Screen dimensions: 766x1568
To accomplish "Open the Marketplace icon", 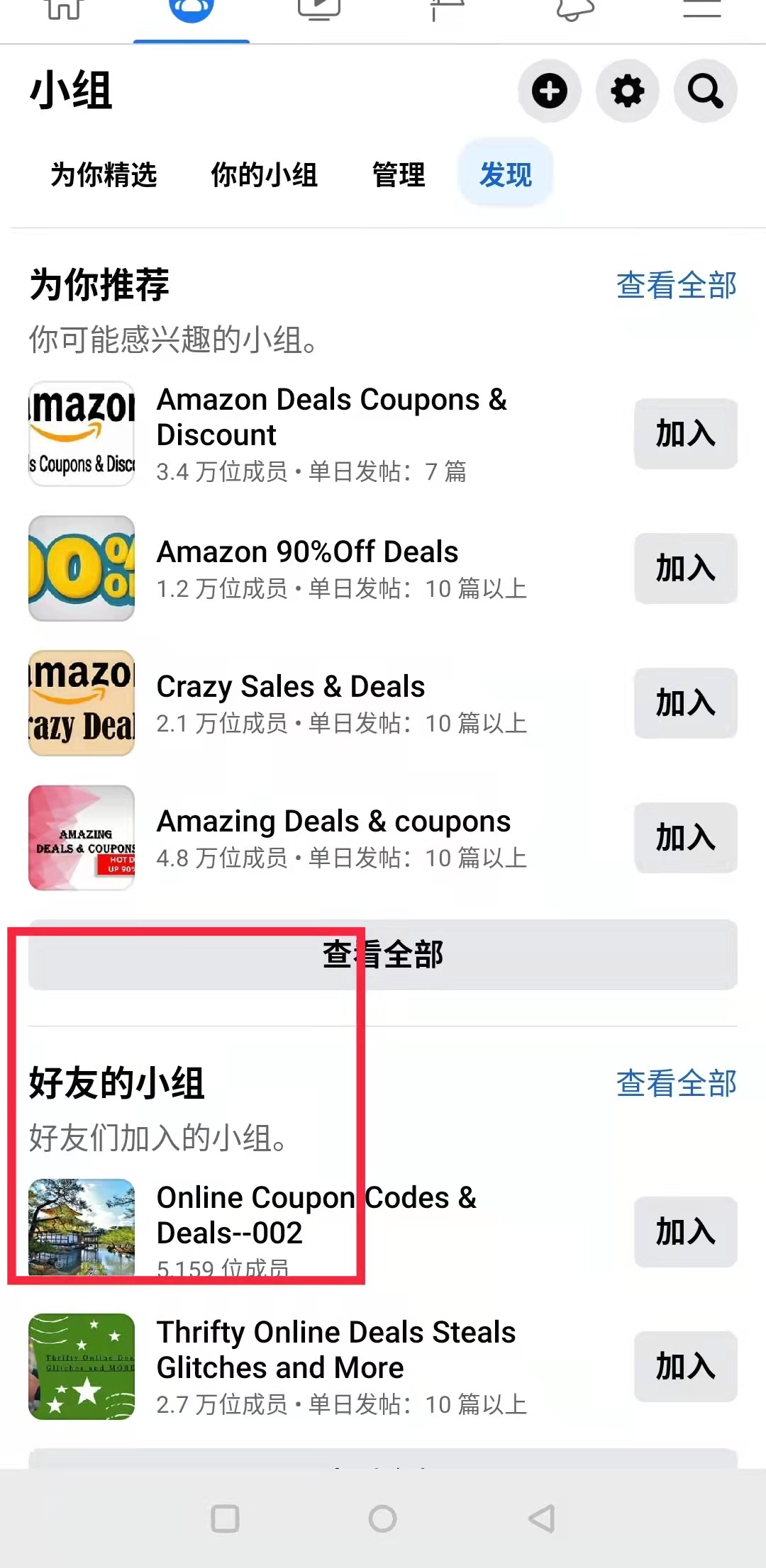I will tap(445, 11).
